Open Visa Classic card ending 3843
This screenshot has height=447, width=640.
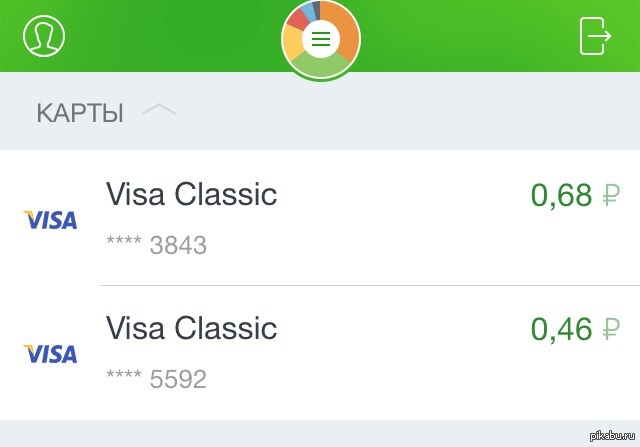click(x=320, y=218)
